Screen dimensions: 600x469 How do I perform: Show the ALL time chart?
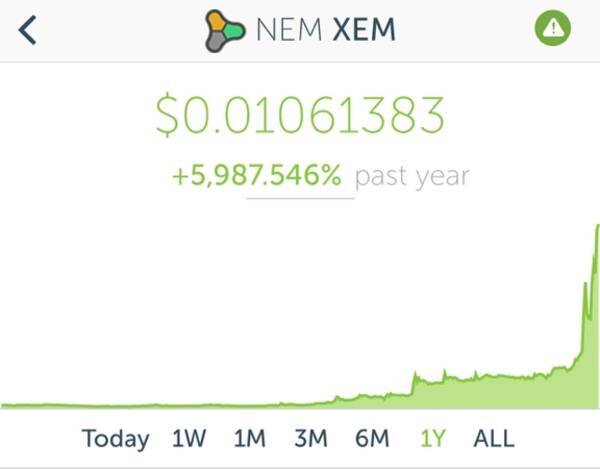(x=493, y=438)
